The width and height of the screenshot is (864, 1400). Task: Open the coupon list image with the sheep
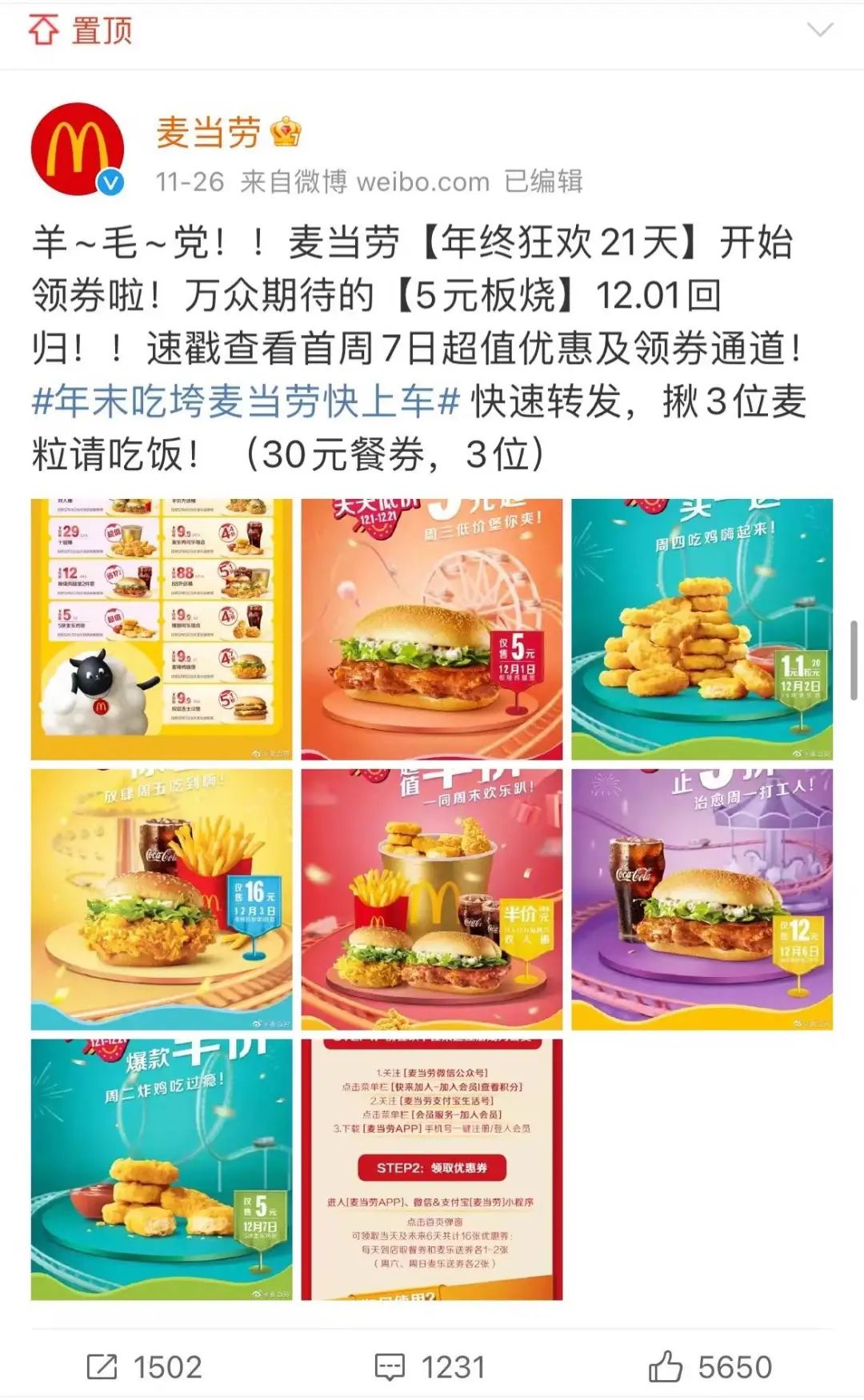tap(162, 629)
